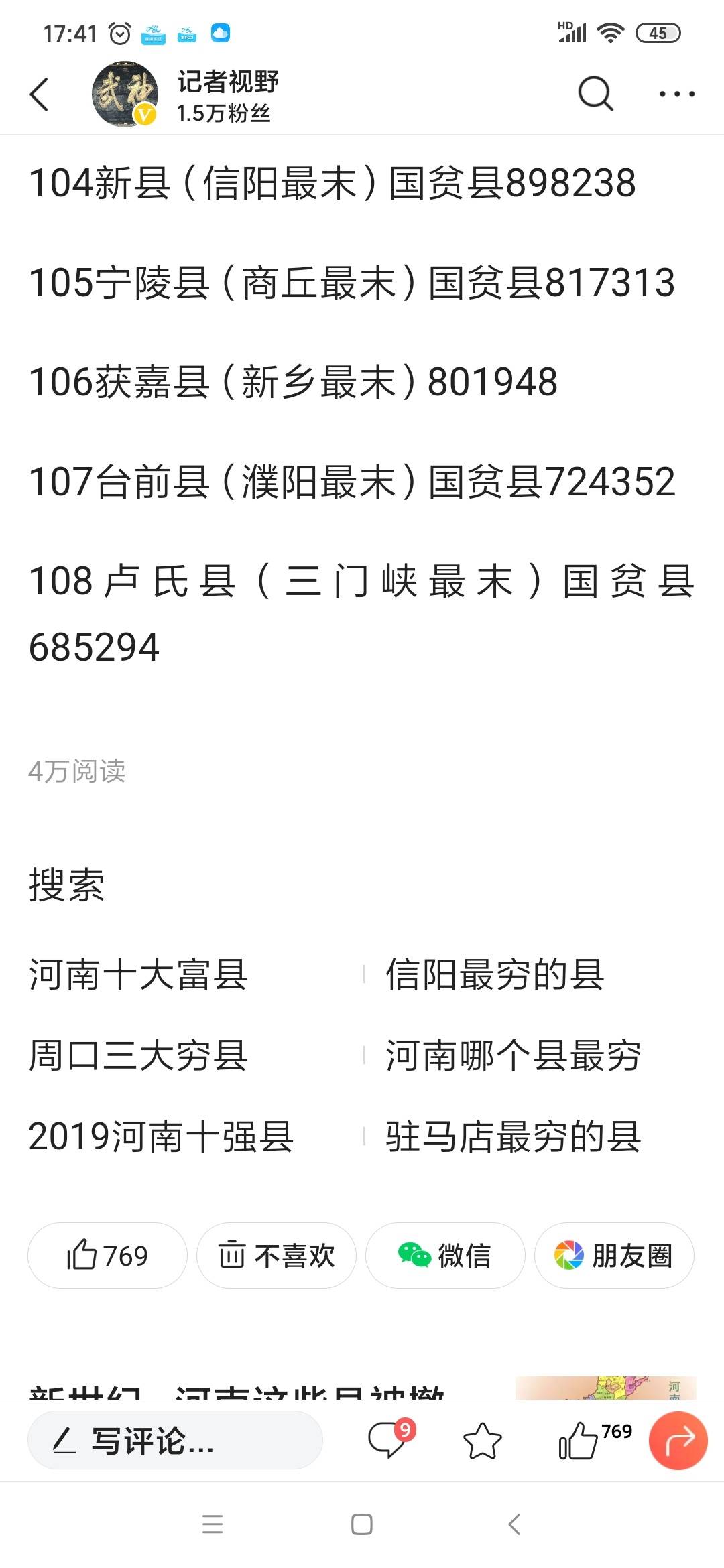Viewport: 724px width, 1568px height.
Task: Open the search magnifier icon
Action: point(595,93)
